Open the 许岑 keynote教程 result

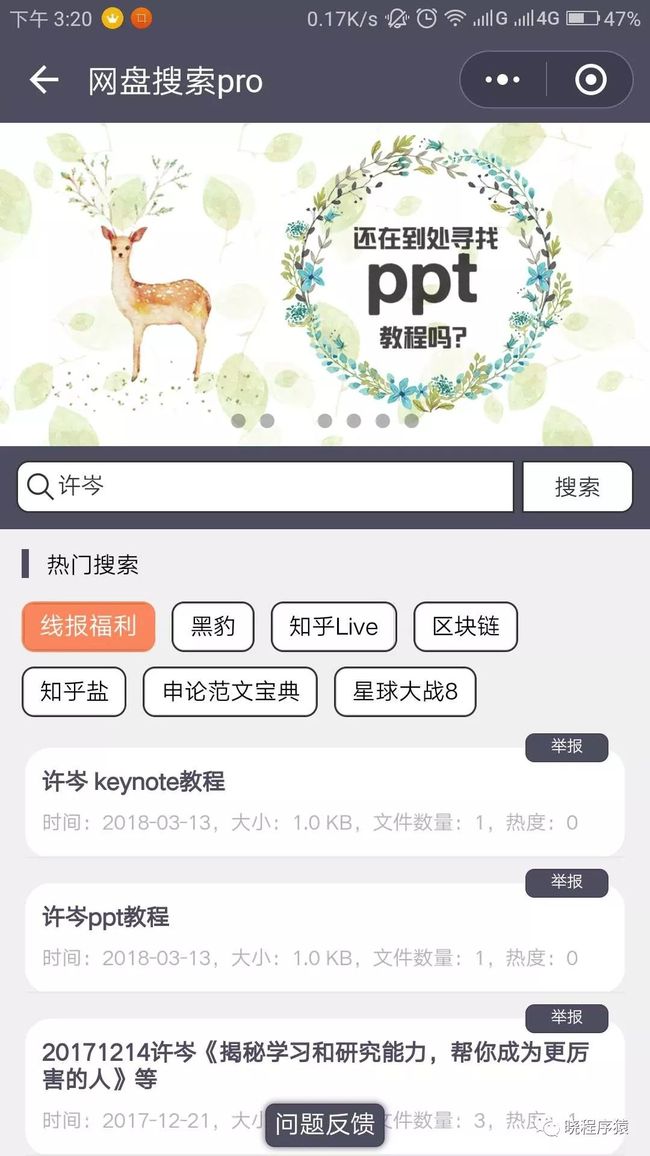click(325, 802)
